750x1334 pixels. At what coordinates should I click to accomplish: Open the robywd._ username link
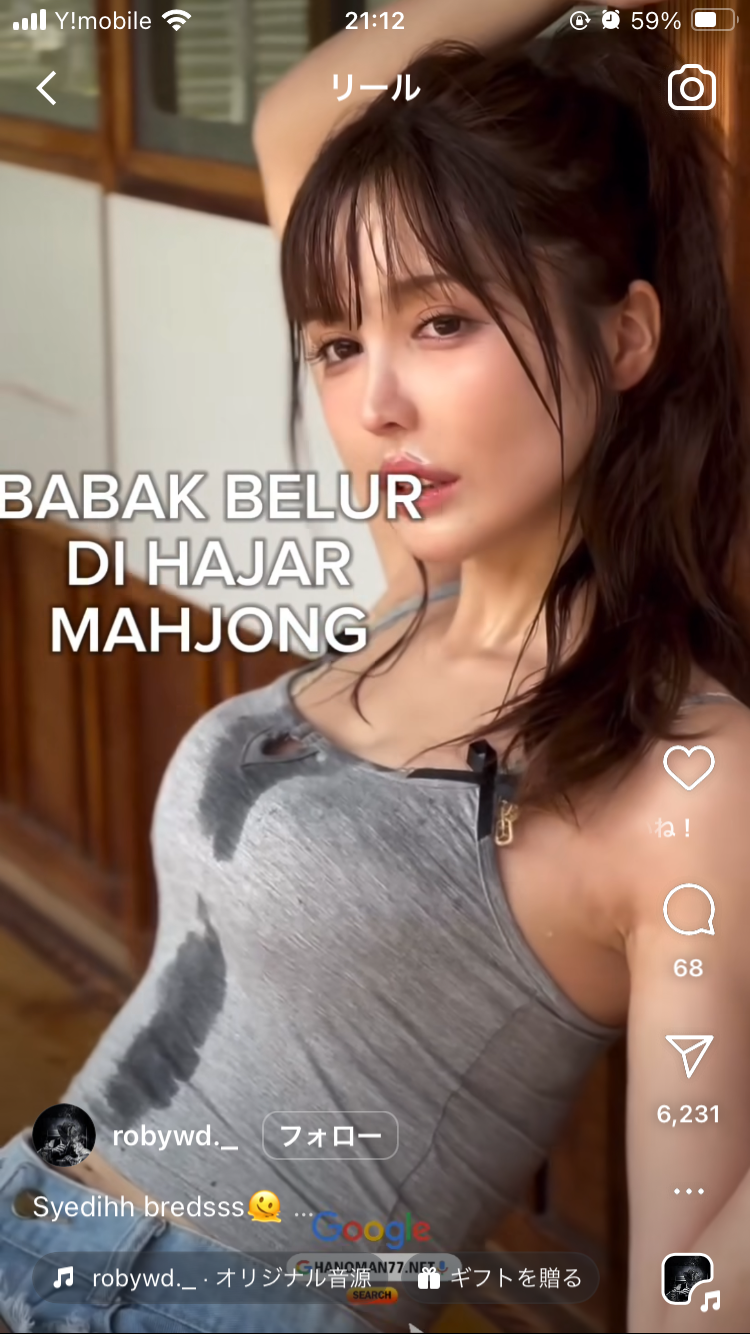(x=175, y=1137)
